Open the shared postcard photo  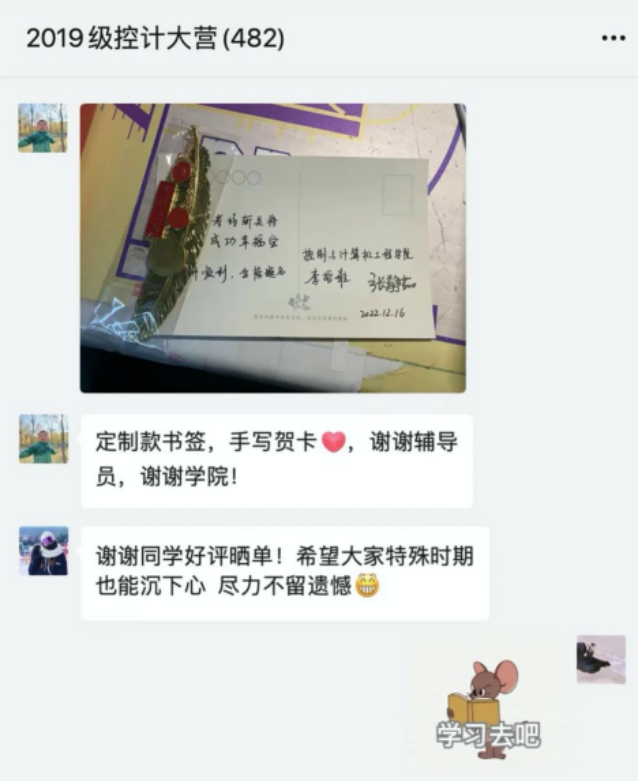click(272, 248)
